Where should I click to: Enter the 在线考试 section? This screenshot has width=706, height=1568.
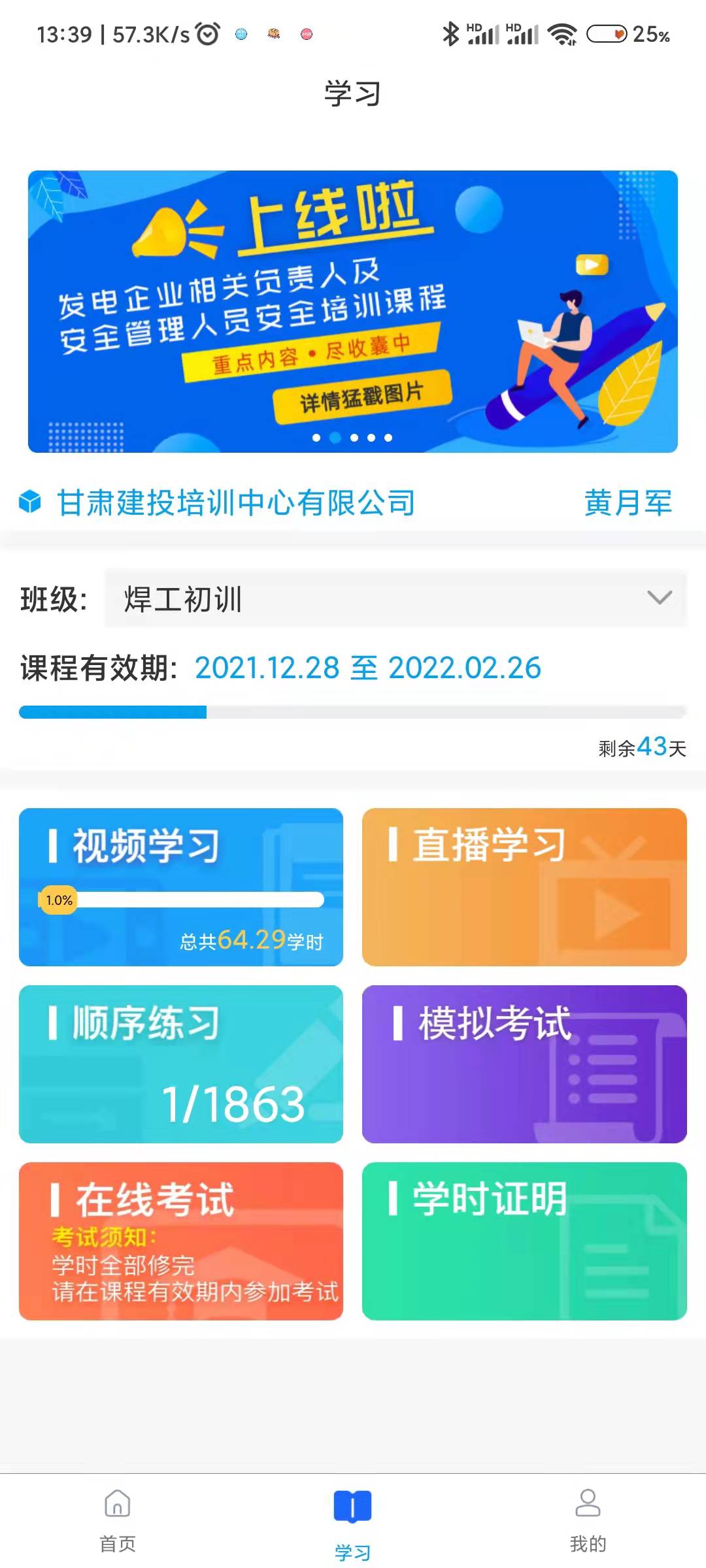181,1241
